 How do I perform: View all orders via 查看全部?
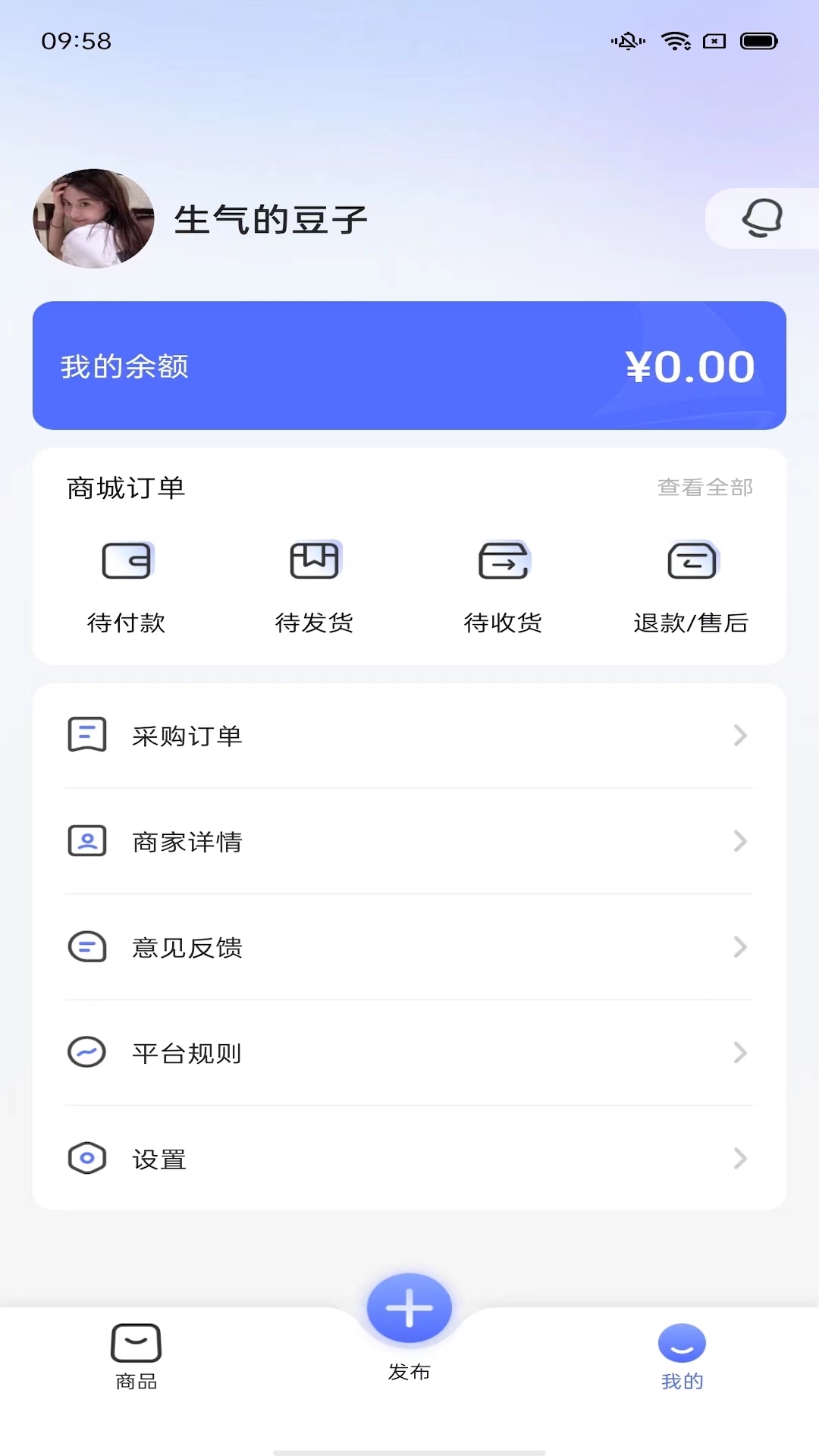tap(704, 487)
